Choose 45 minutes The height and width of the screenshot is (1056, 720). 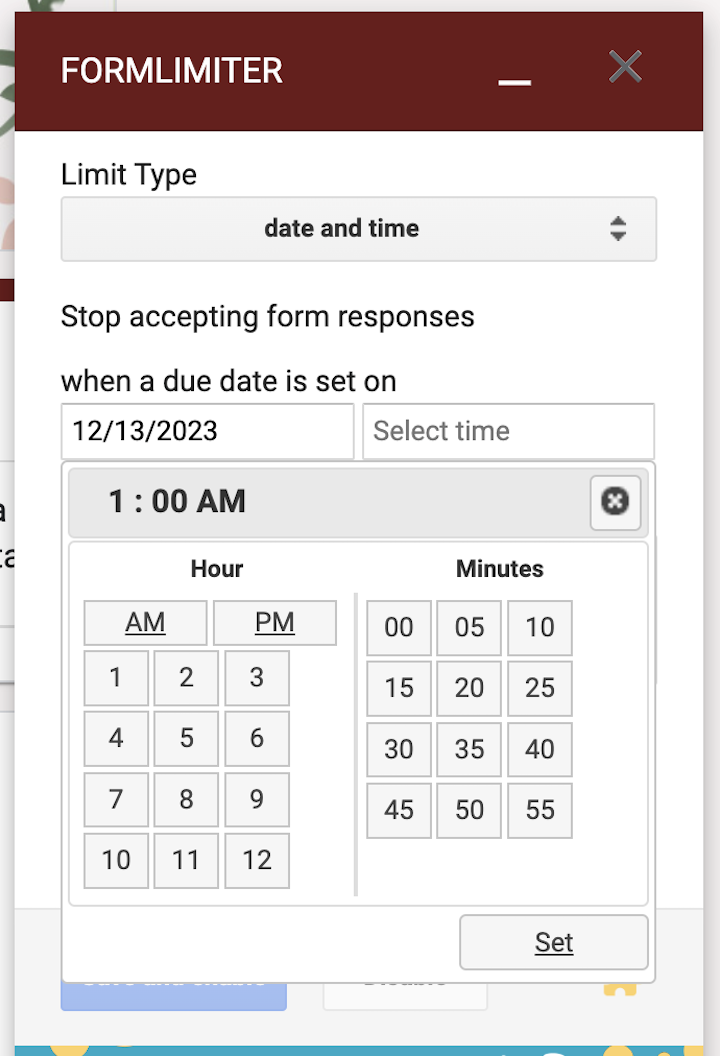(399, 809)
